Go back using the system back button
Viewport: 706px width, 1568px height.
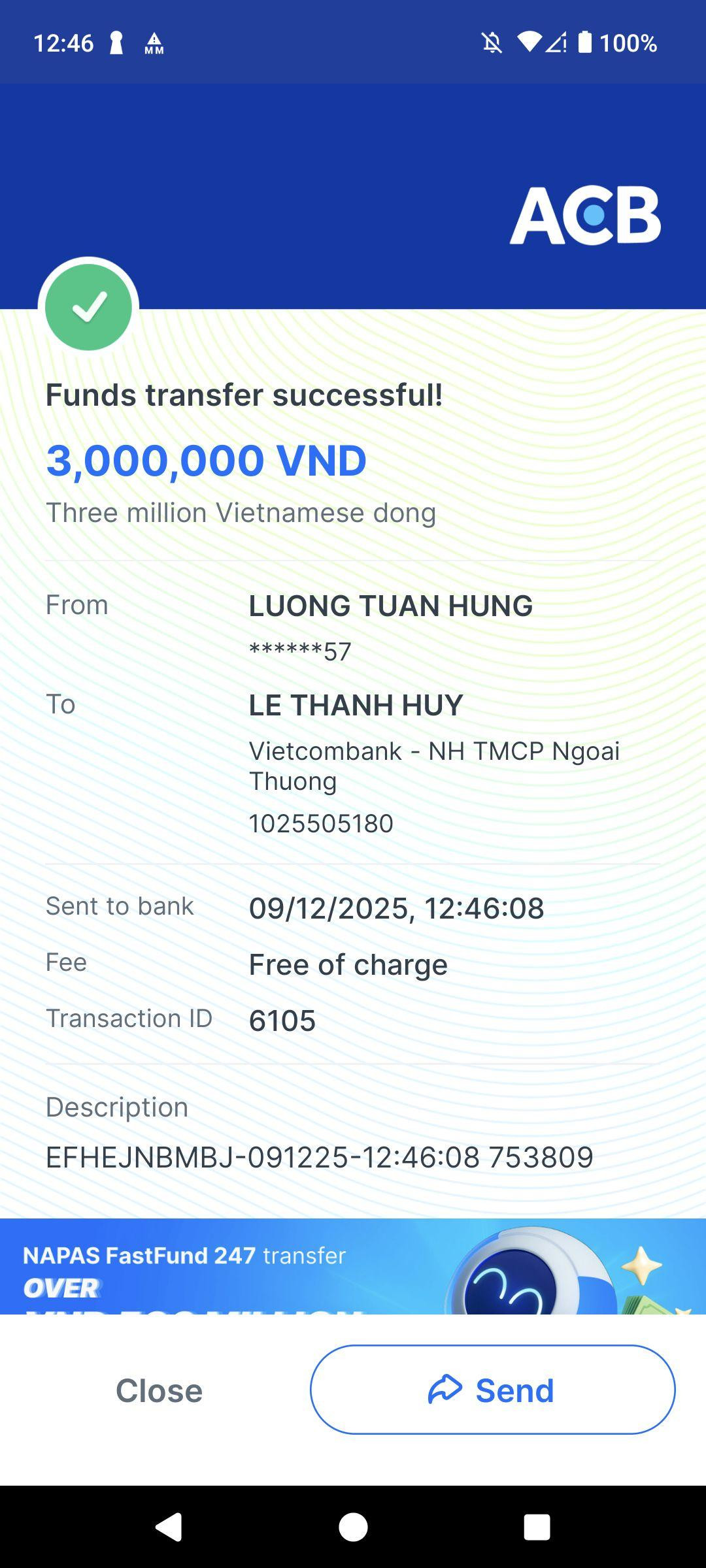coord(169,1527)
